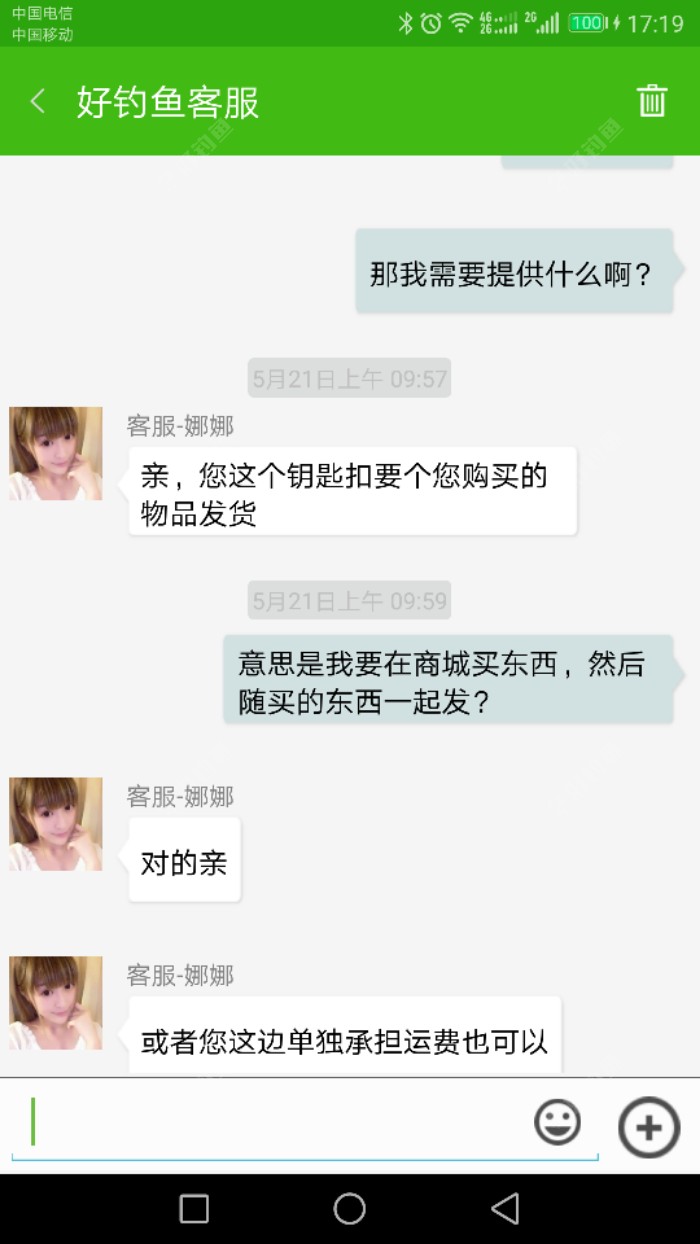Go back from the 好钓鱼客服 chat
Screen dimensions: 700x1244
(38, 101)
